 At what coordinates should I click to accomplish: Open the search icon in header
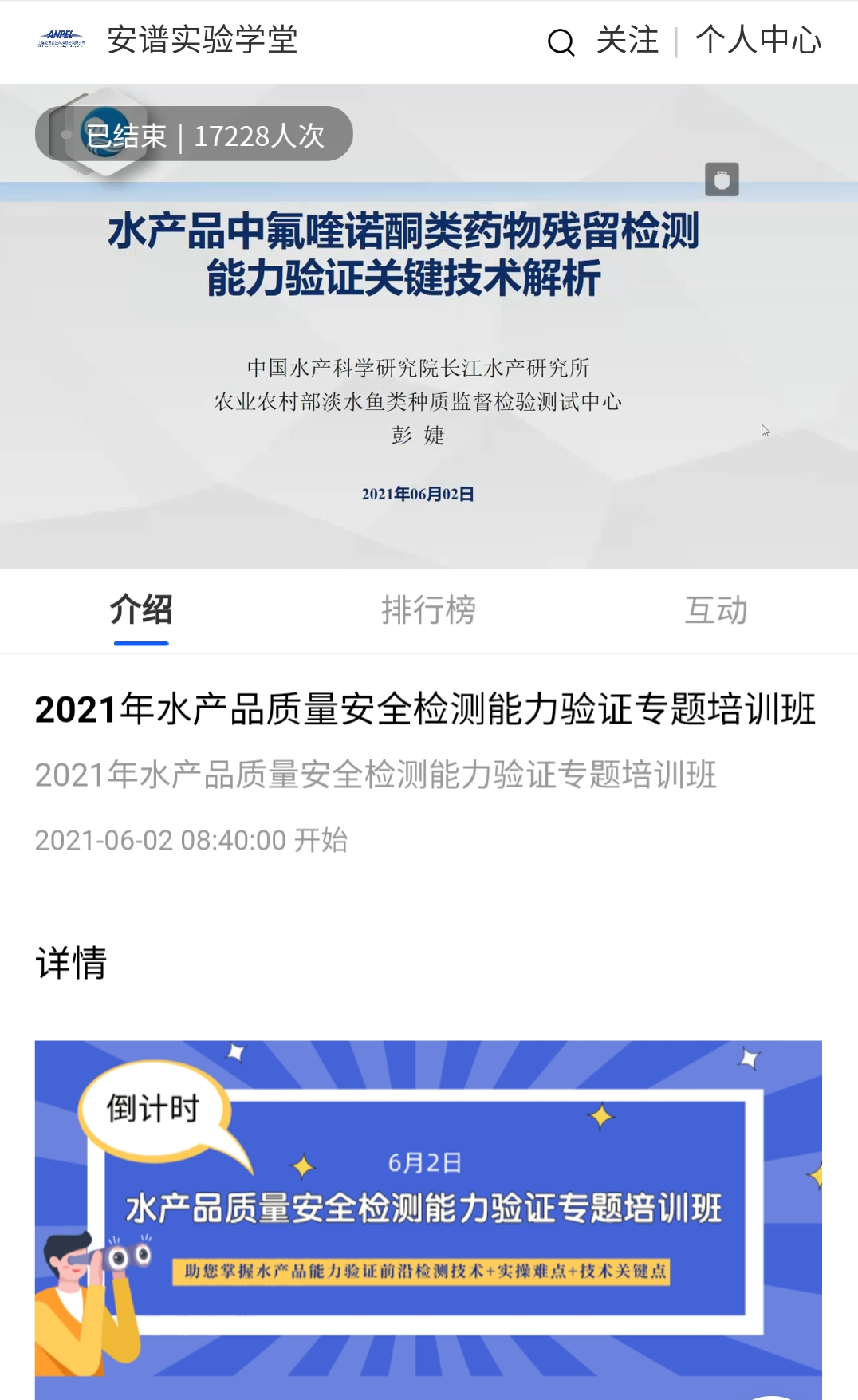pyautogui.click(x=561, y=42)
